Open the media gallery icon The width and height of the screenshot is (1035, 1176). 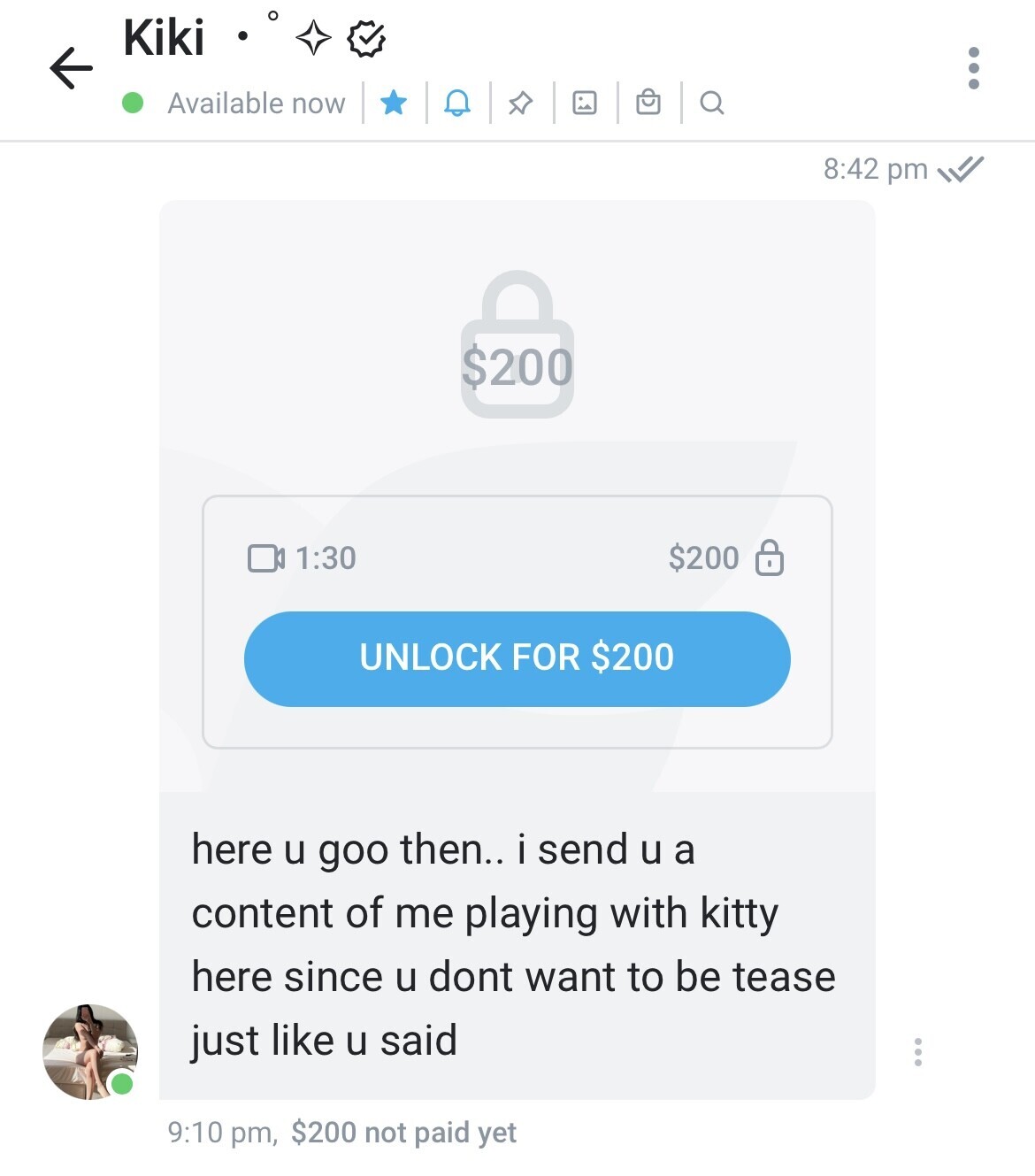585,104
